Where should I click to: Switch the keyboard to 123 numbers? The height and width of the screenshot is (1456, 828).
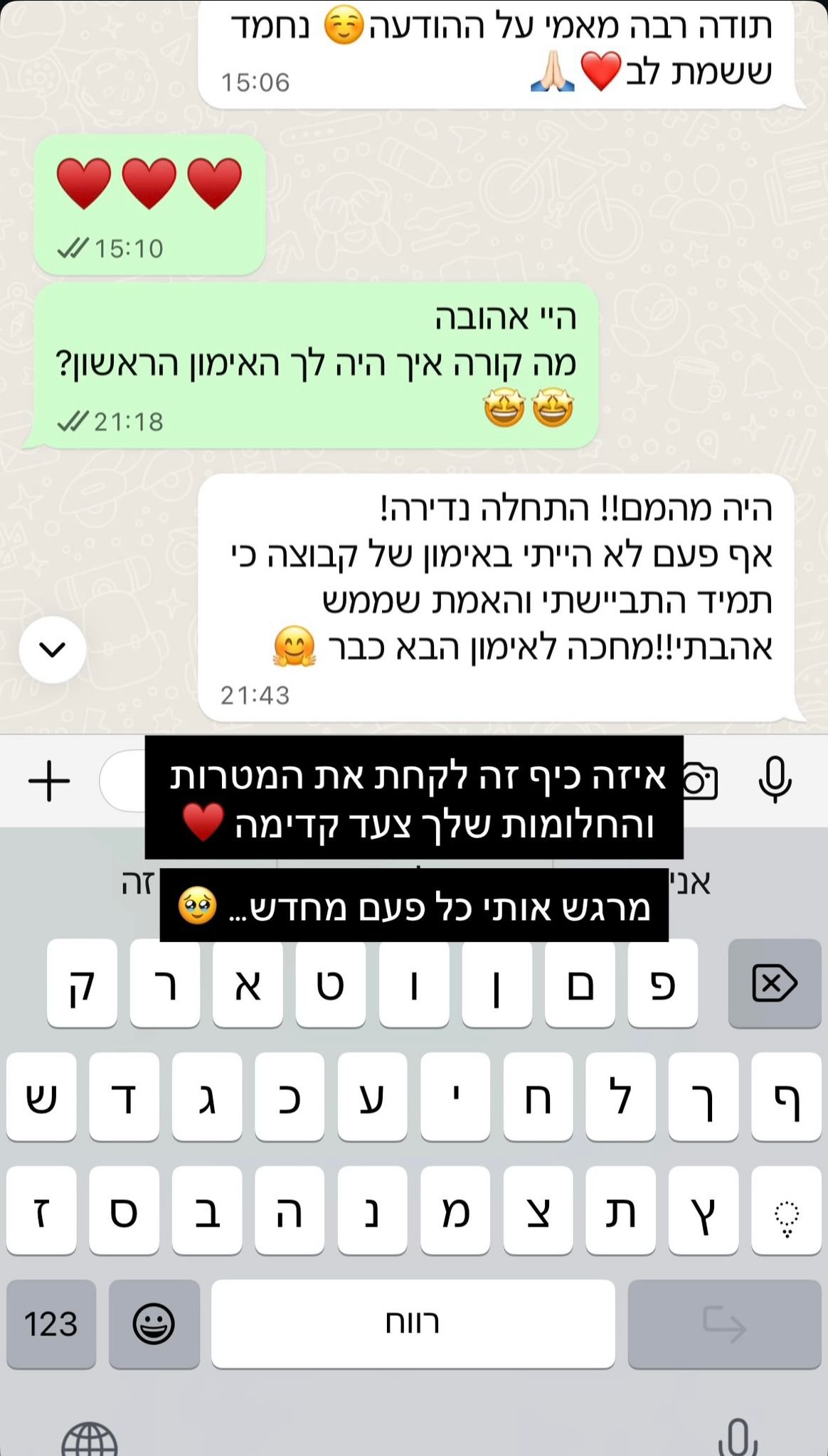(x=51, y=1324)
